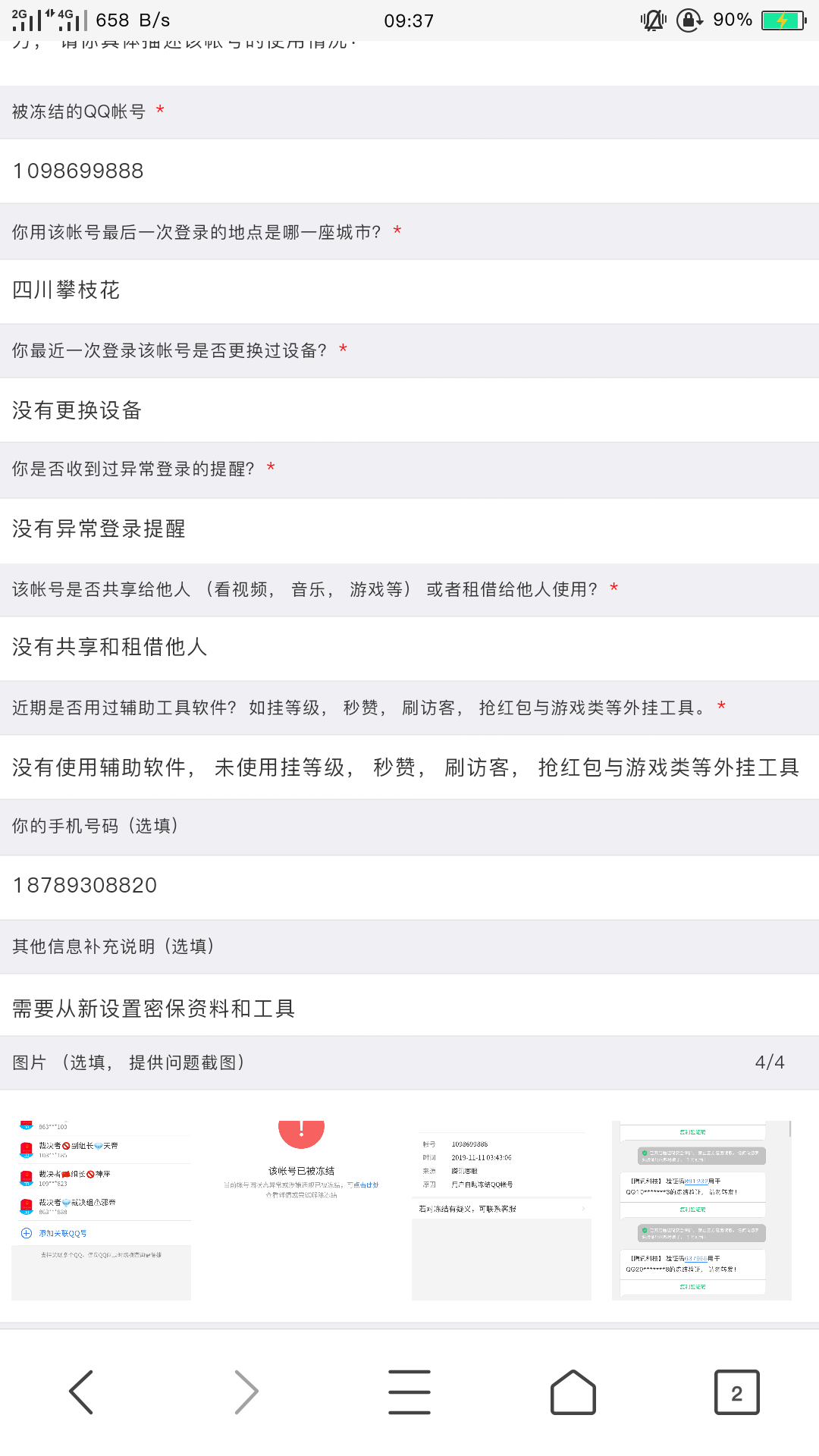
Task: Edit the additional info field 需要从新设置密保资料和工具
Action: pos(409,1009)
